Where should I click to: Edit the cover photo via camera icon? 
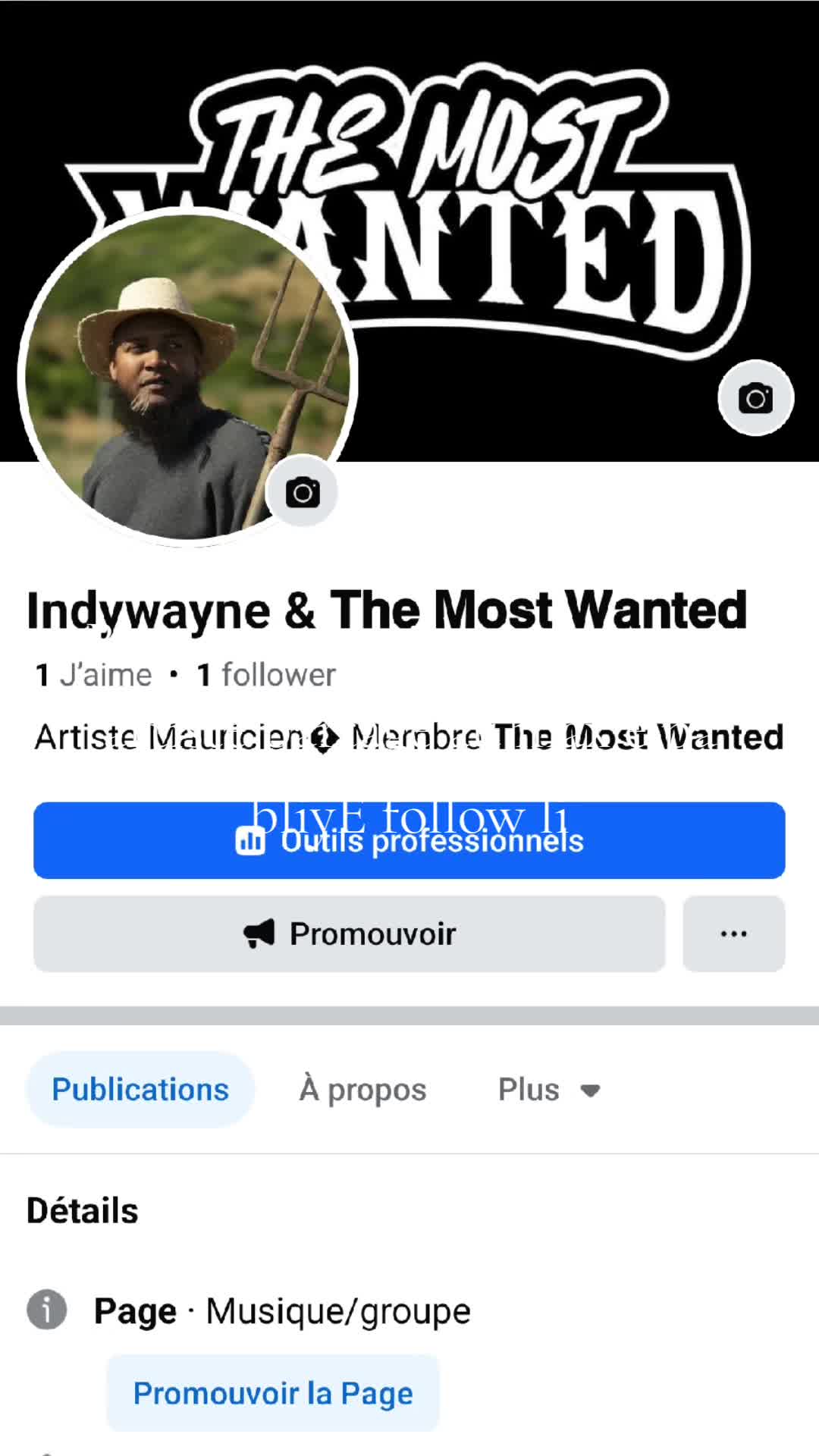click(755, 398)
